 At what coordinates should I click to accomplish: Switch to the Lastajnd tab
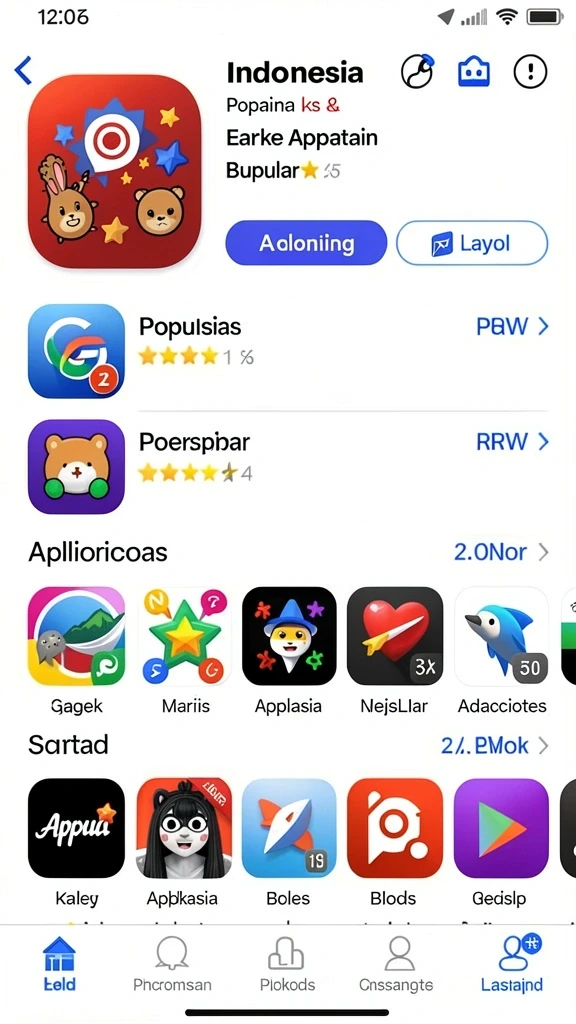(512, 965)
